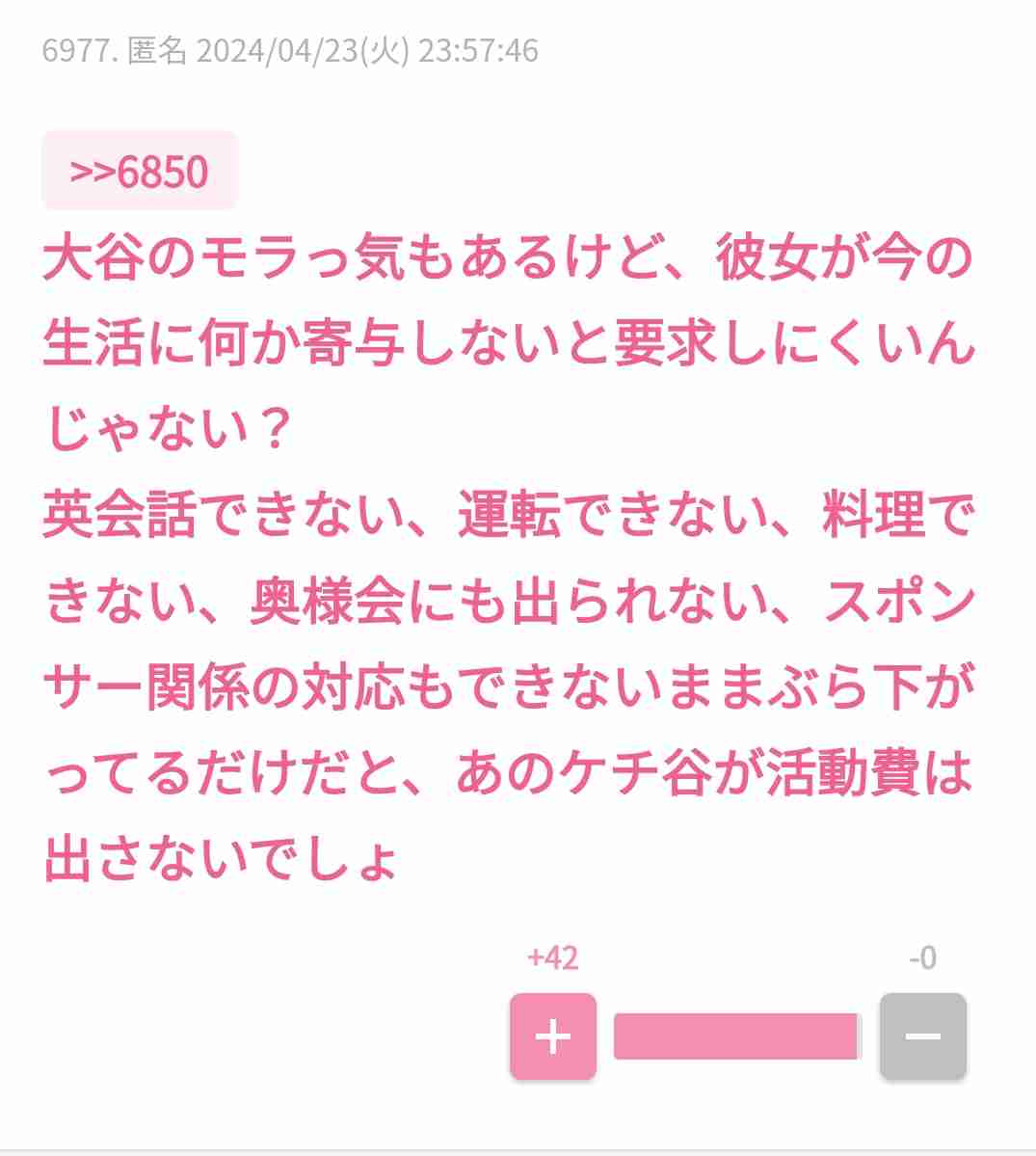The height and width of the screenshot is (1156, 1036).
Task: Click the pink vote ratio bar
Action: point(737,1035)
